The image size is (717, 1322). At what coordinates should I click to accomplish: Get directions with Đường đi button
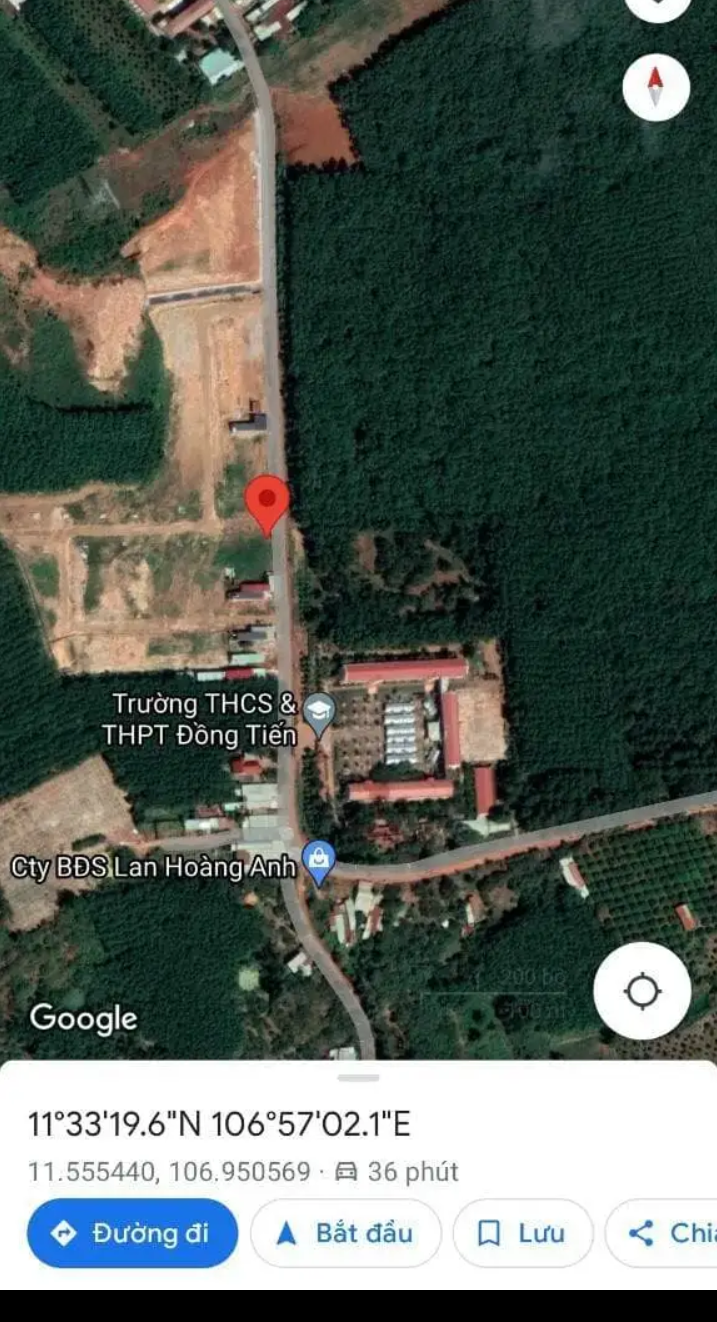pyautogui.click(x=132, y=1233)
